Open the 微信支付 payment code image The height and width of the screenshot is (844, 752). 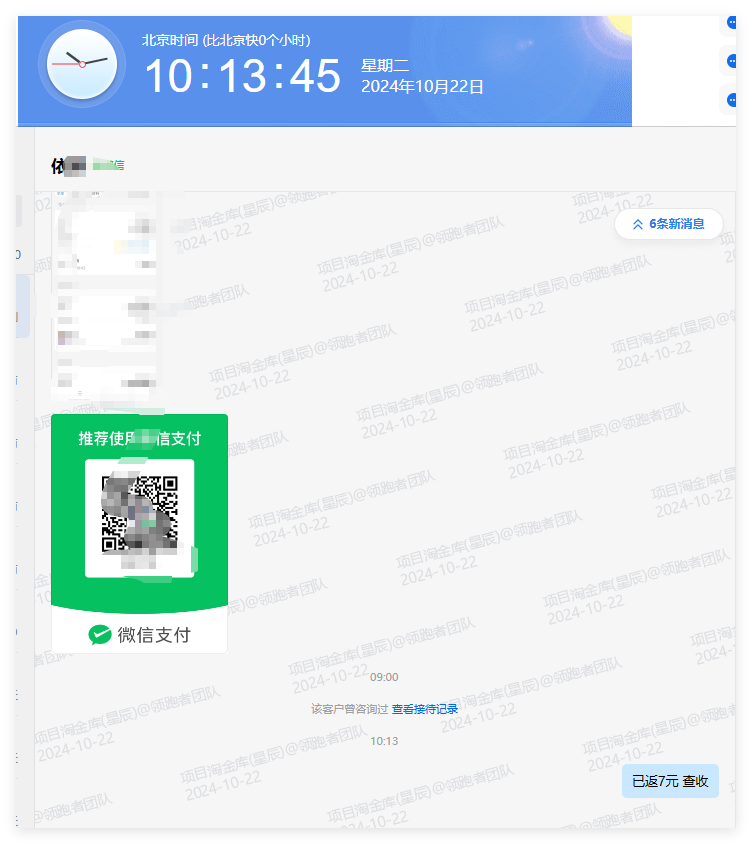tap(139, 533)
